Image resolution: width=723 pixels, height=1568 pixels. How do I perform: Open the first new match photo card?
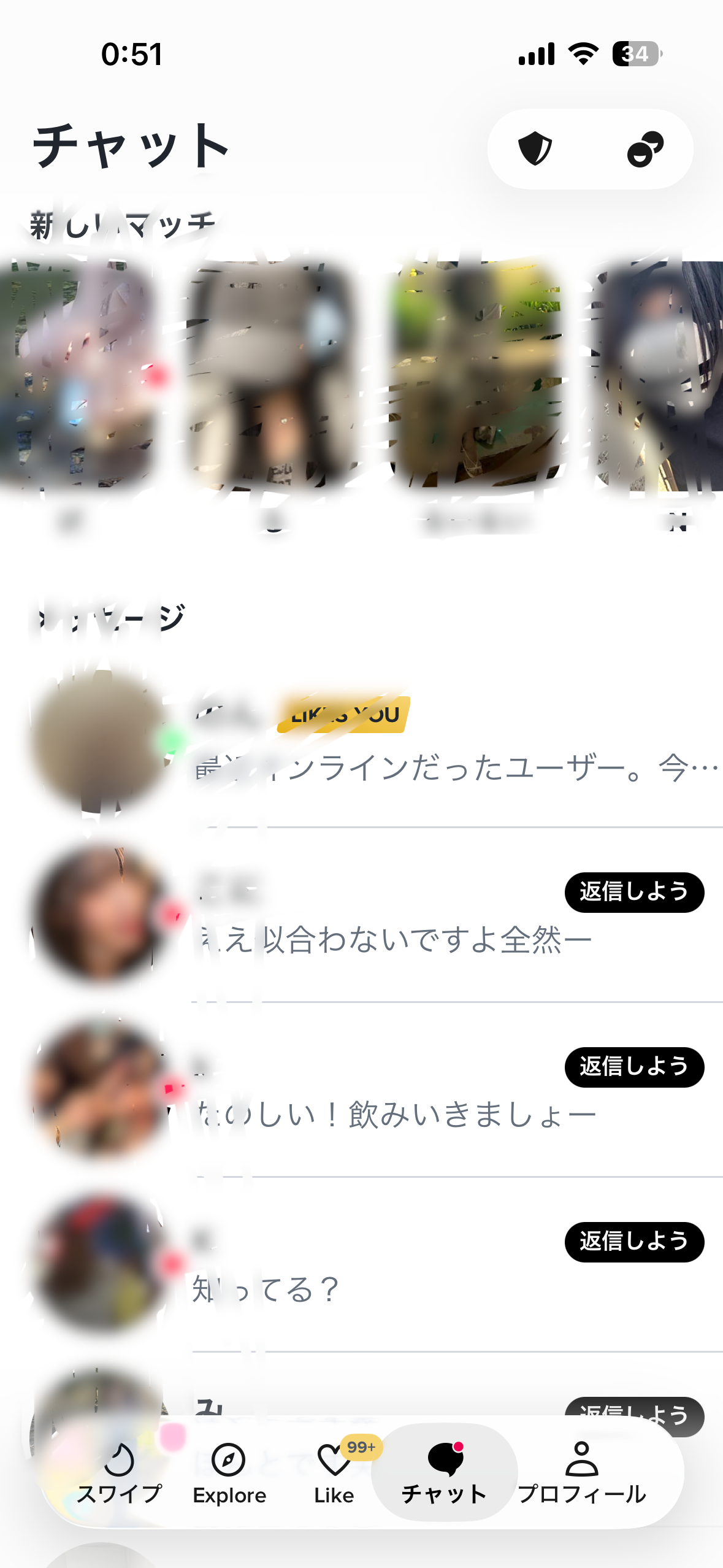coord(75,375)
